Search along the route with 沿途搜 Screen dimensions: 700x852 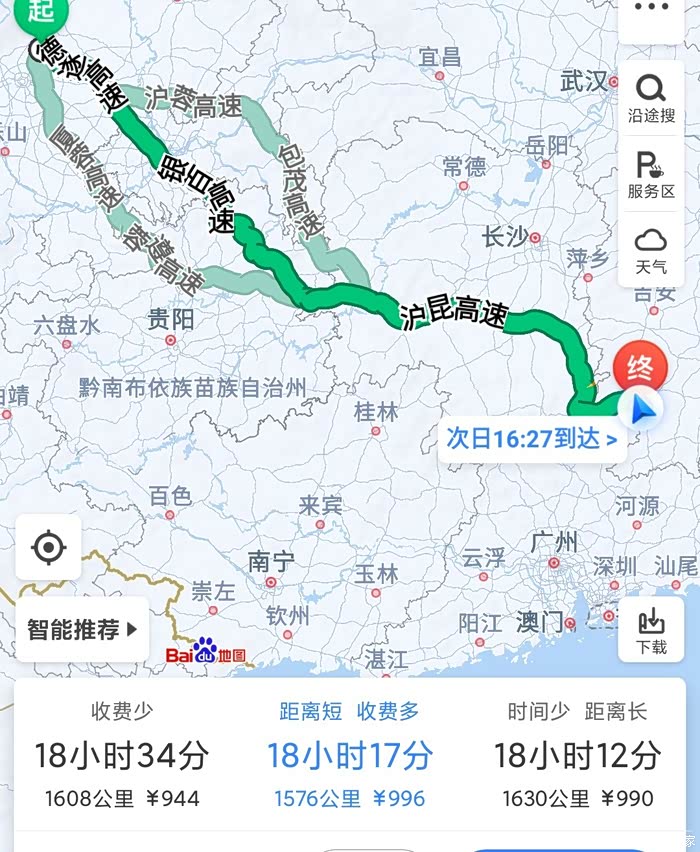point(651,98)
